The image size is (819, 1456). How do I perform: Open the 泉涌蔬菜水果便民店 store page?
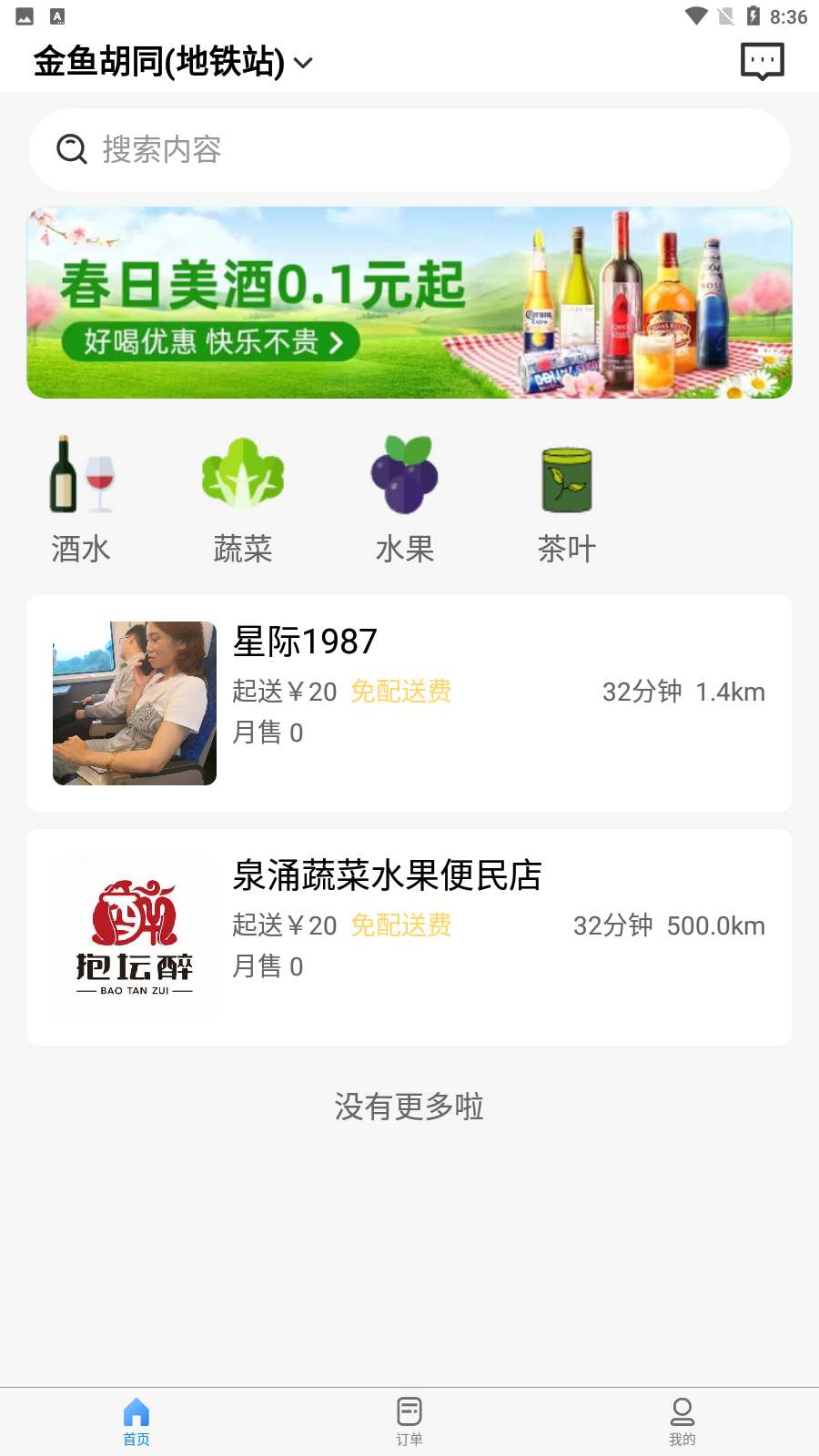point(409,936)
